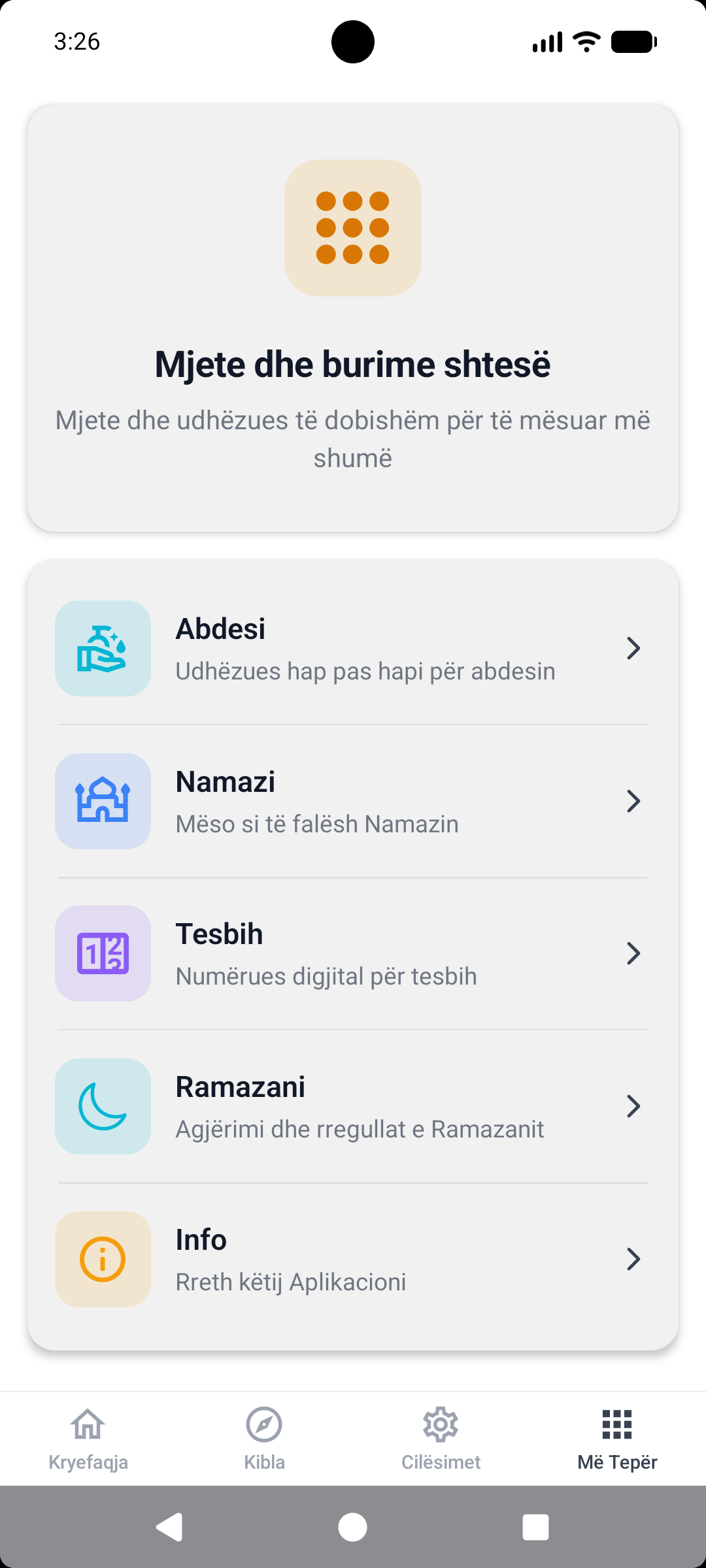Launch the Tesbih digital counter

[x=353, y=954]
